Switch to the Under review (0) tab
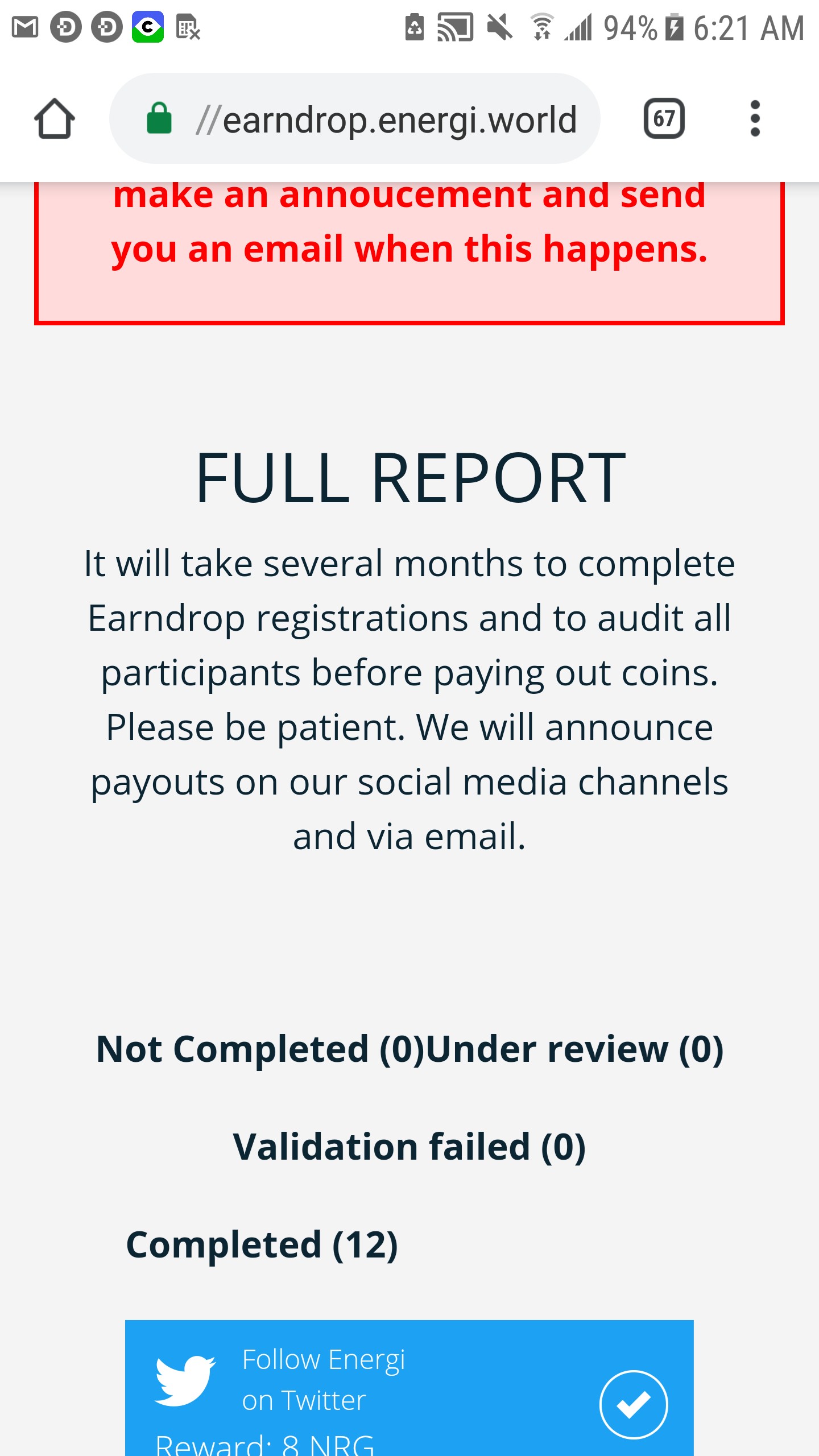 [574, 1049]
